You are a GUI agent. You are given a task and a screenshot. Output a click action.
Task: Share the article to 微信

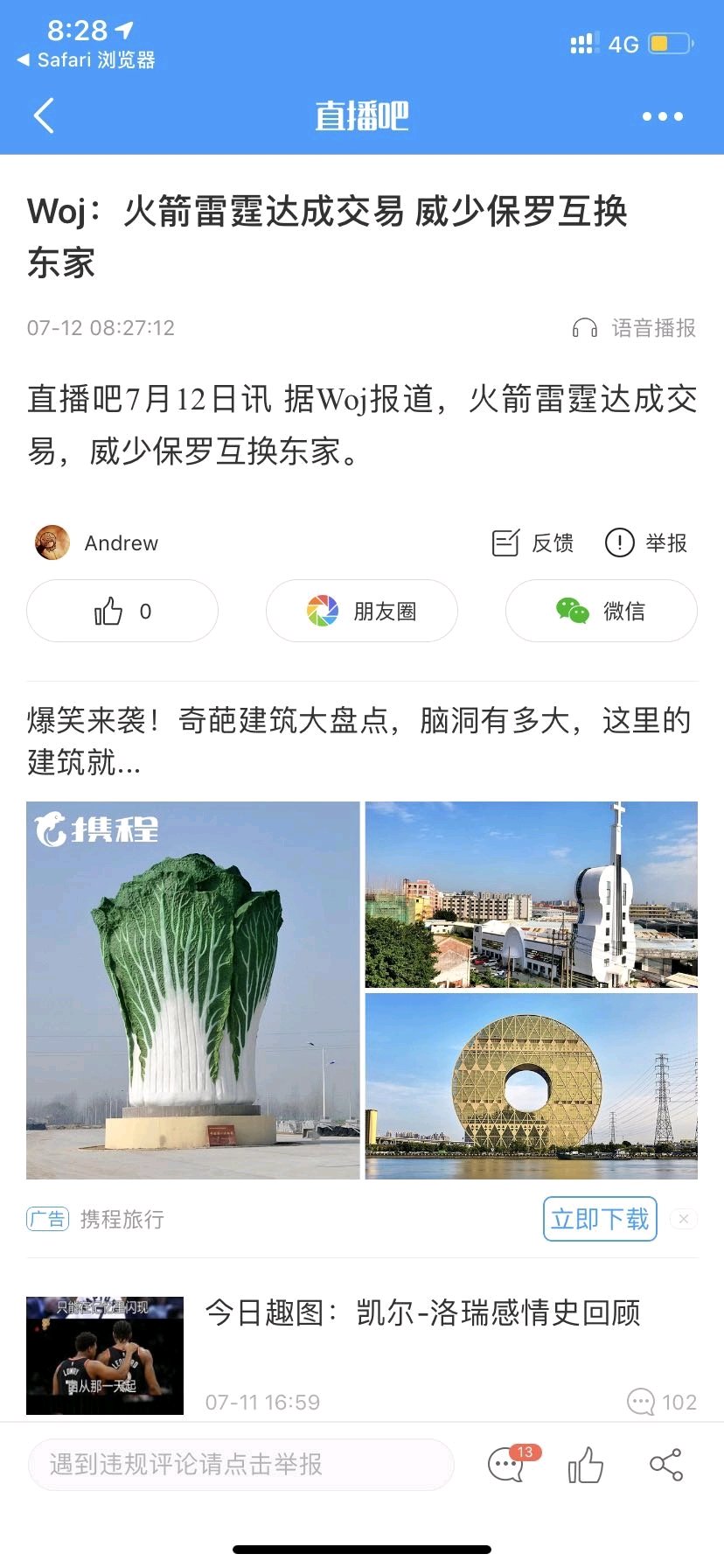coord(601,611)
